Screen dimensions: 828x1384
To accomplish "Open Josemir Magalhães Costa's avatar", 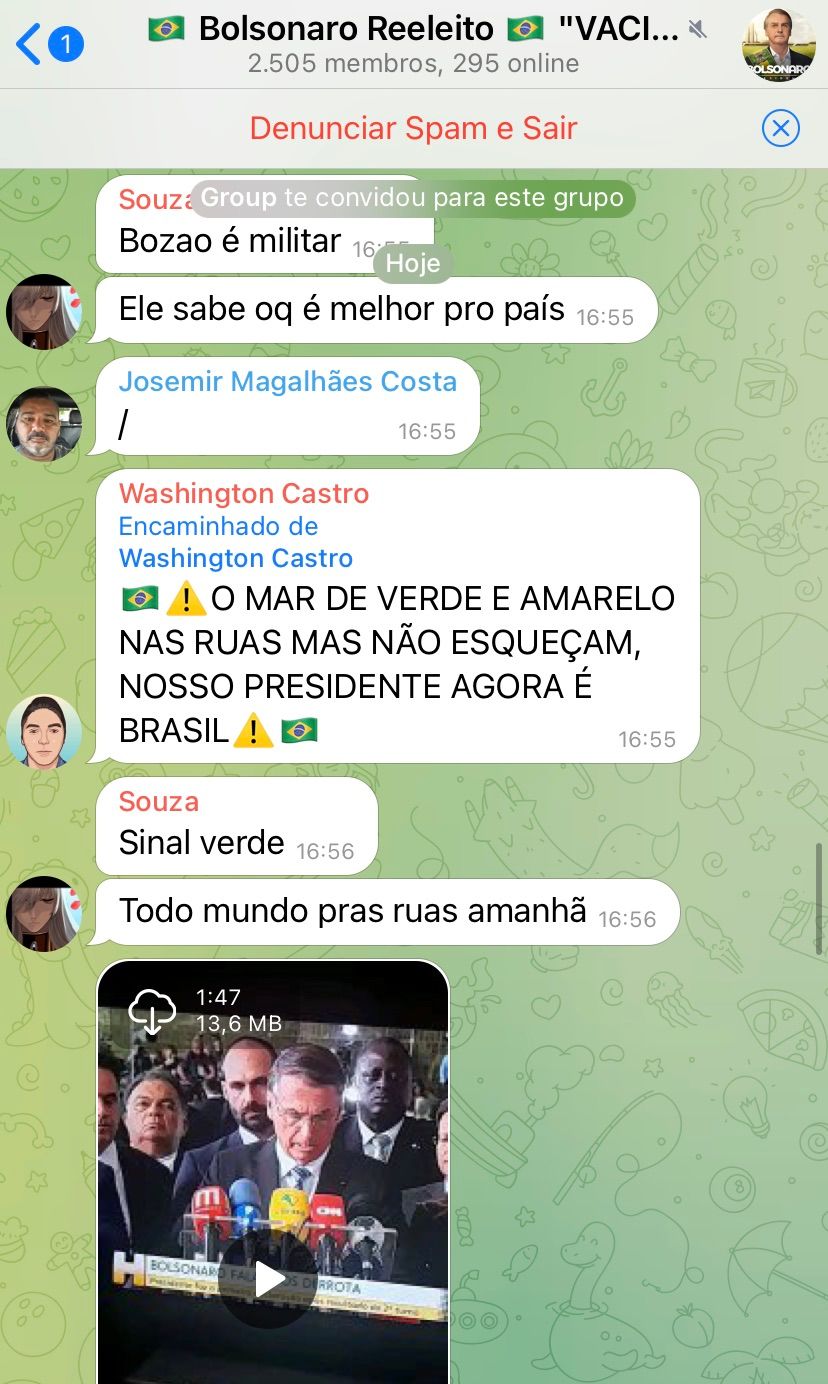I will coord(43,423).
